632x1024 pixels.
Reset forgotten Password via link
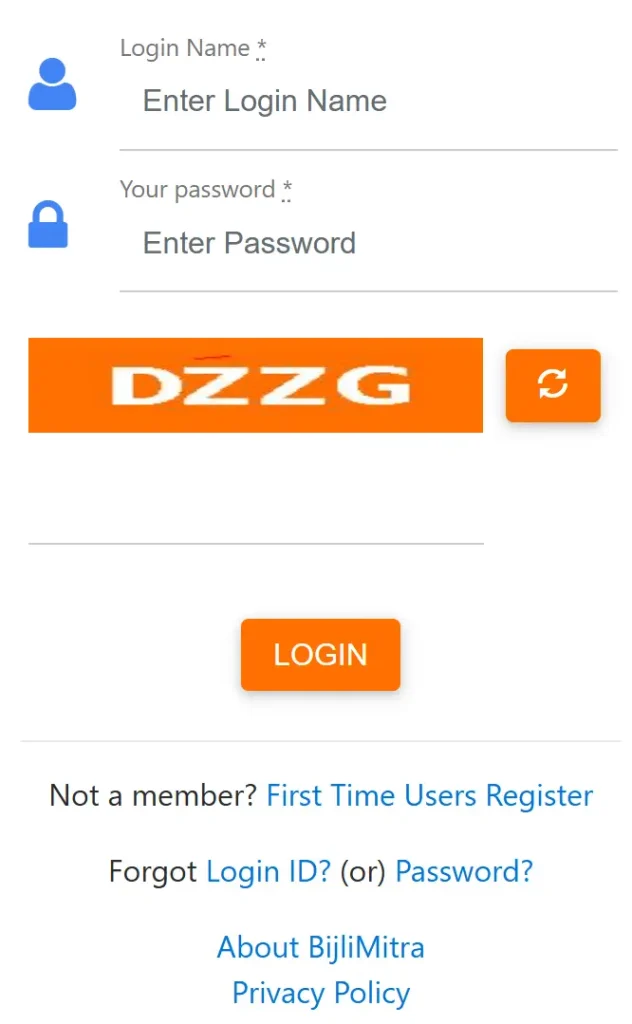click(464, 871)
